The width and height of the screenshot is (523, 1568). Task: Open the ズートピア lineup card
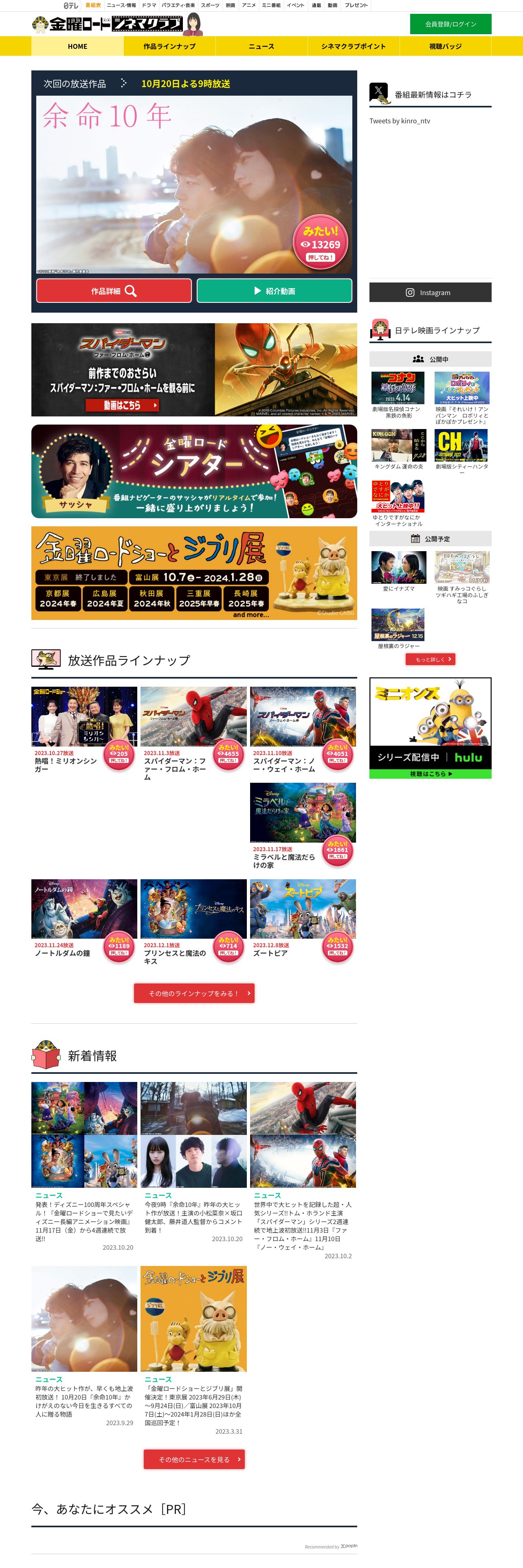303,920
